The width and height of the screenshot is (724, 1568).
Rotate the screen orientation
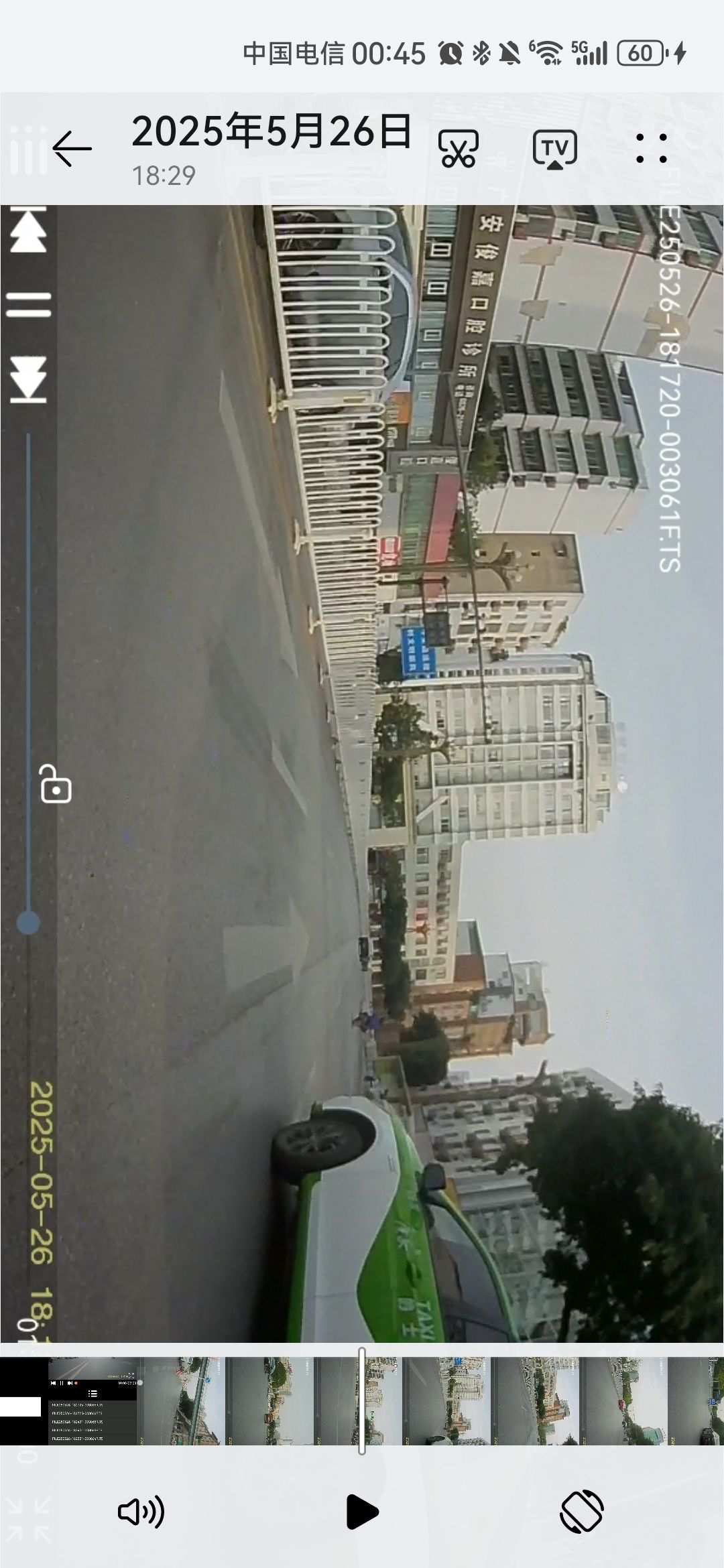coord(581,1512)
